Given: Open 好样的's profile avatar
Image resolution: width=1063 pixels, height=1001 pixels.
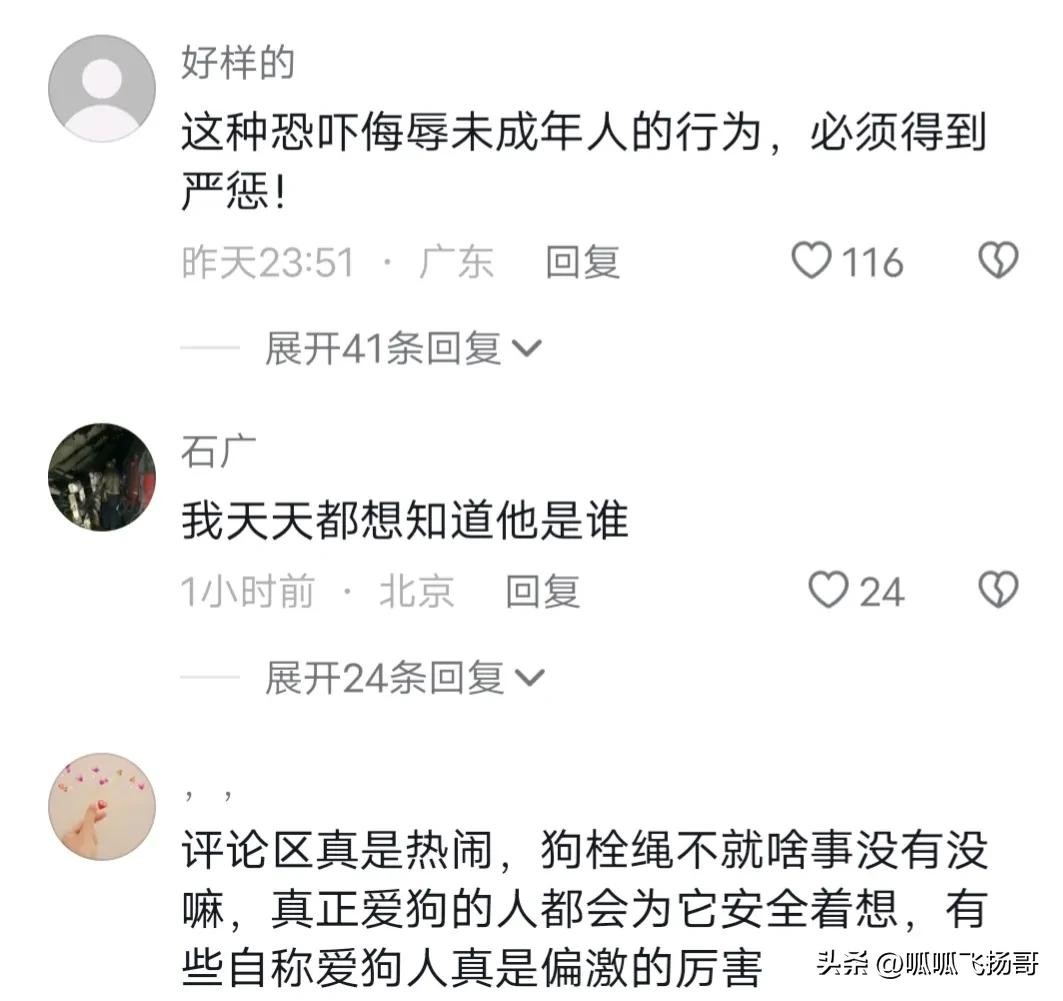Looking at the screenshot, I should pyautogui.click(x=102, y=88).
